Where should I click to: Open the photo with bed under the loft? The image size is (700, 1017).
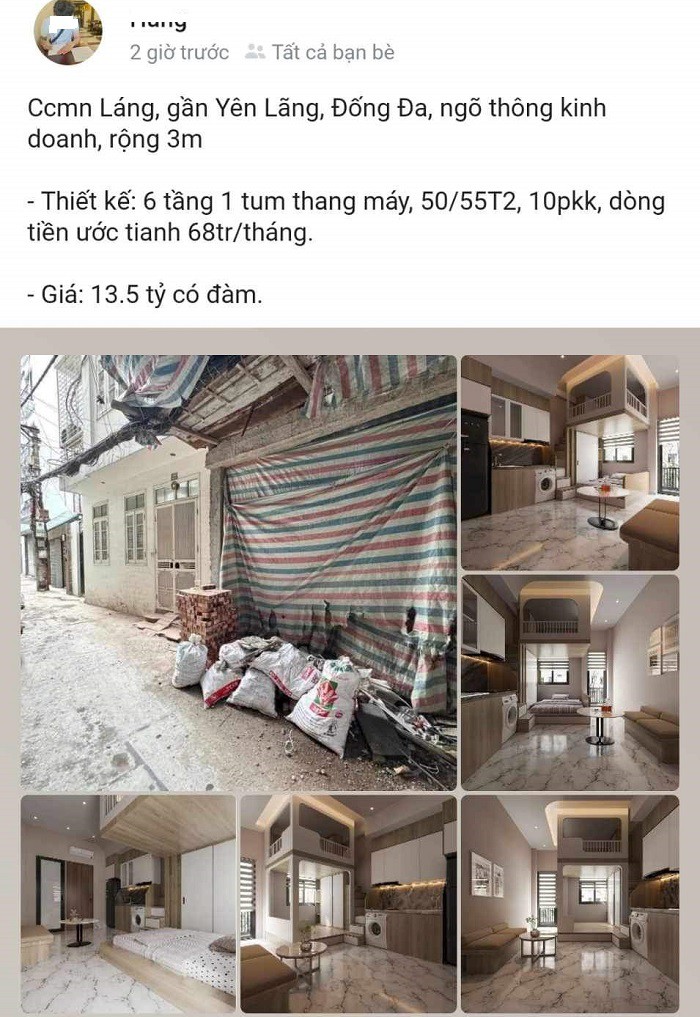point(569,682)
